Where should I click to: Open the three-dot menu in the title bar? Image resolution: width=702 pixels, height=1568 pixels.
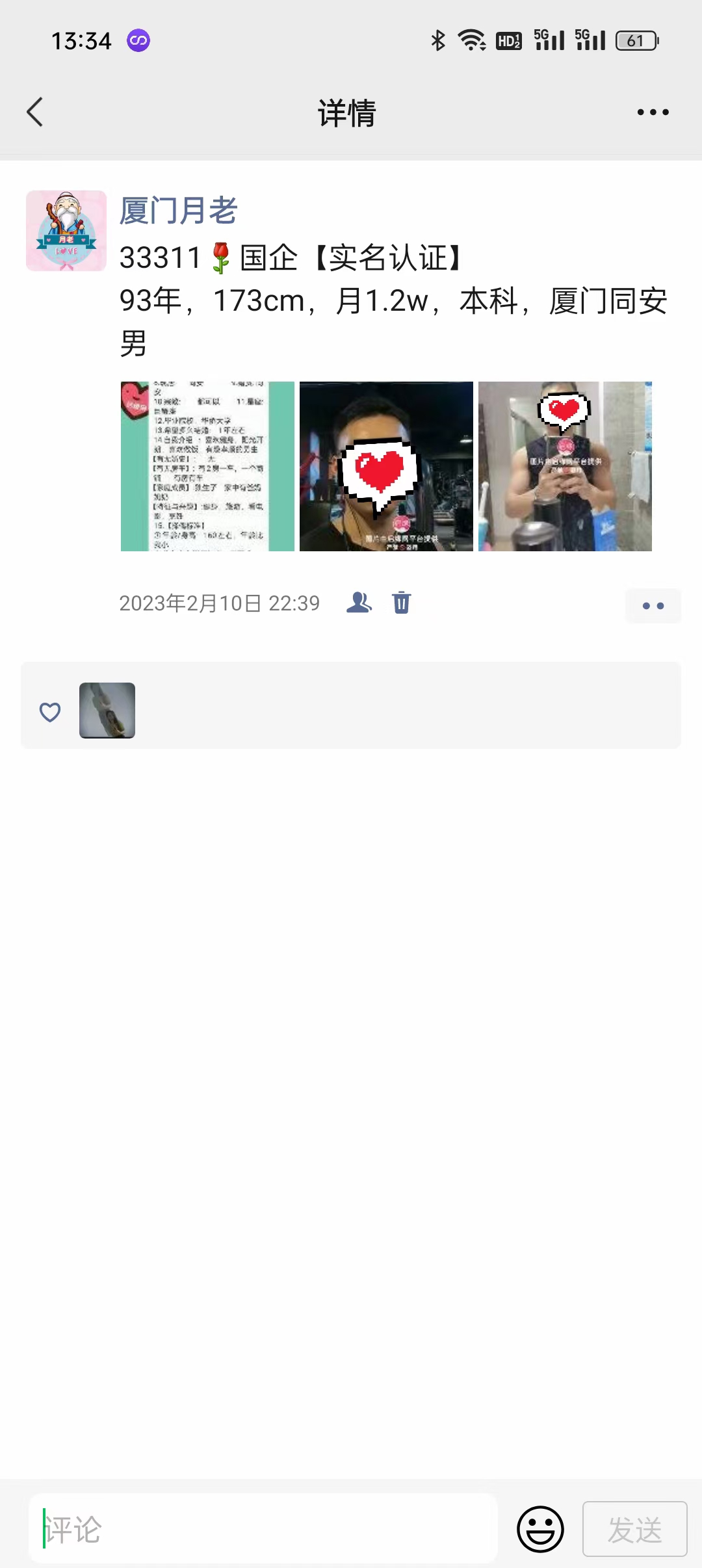point(653,112)
